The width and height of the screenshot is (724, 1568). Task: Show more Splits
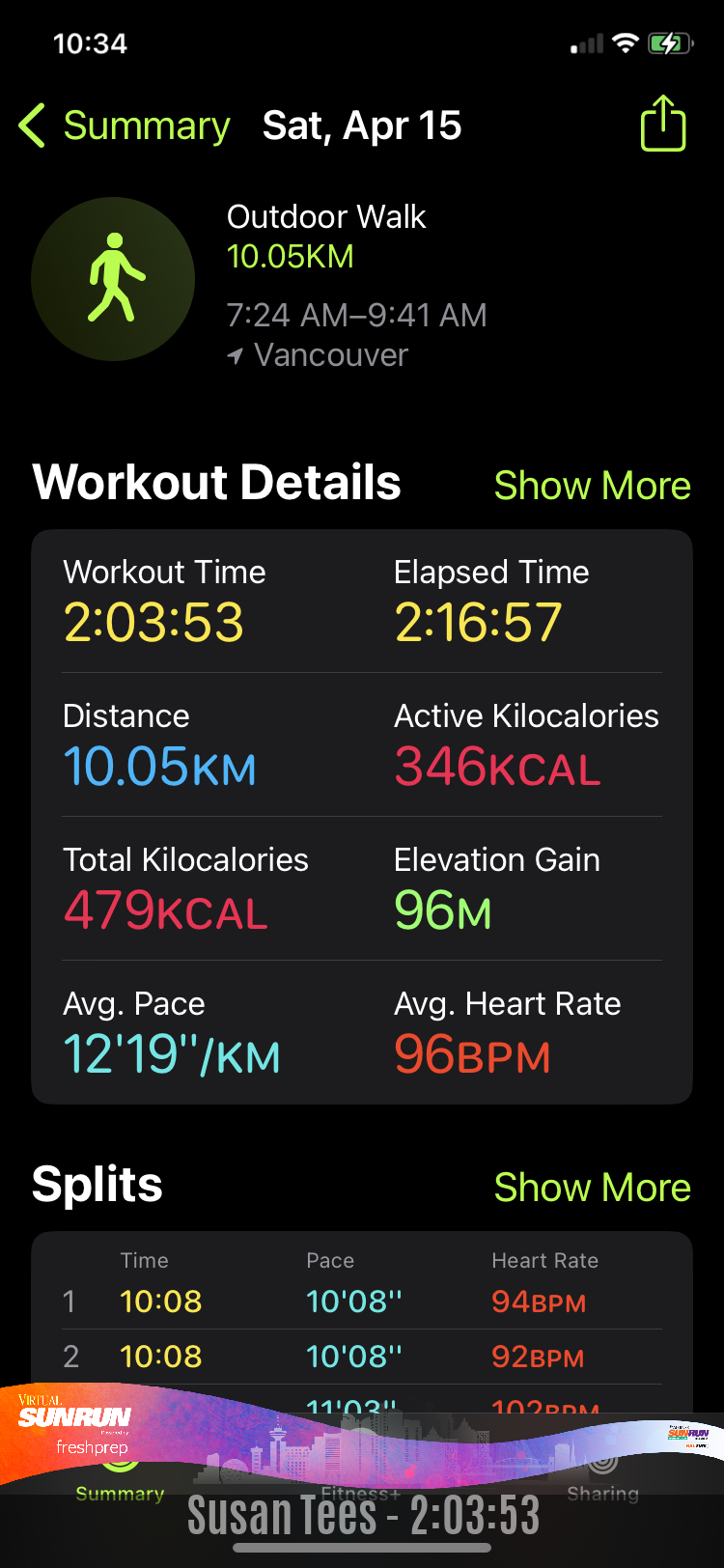pyautogui.click(x=592, y=1188)
